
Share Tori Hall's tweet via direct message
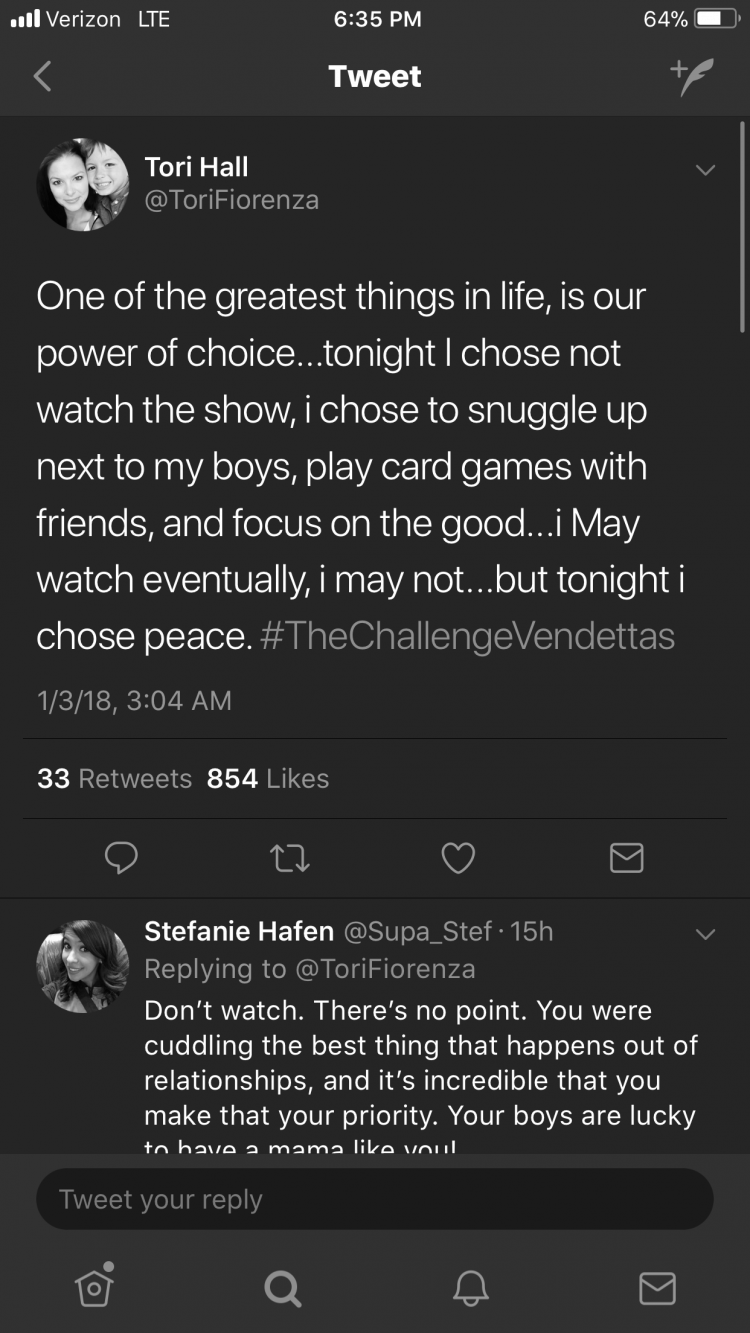click(627, 858)
